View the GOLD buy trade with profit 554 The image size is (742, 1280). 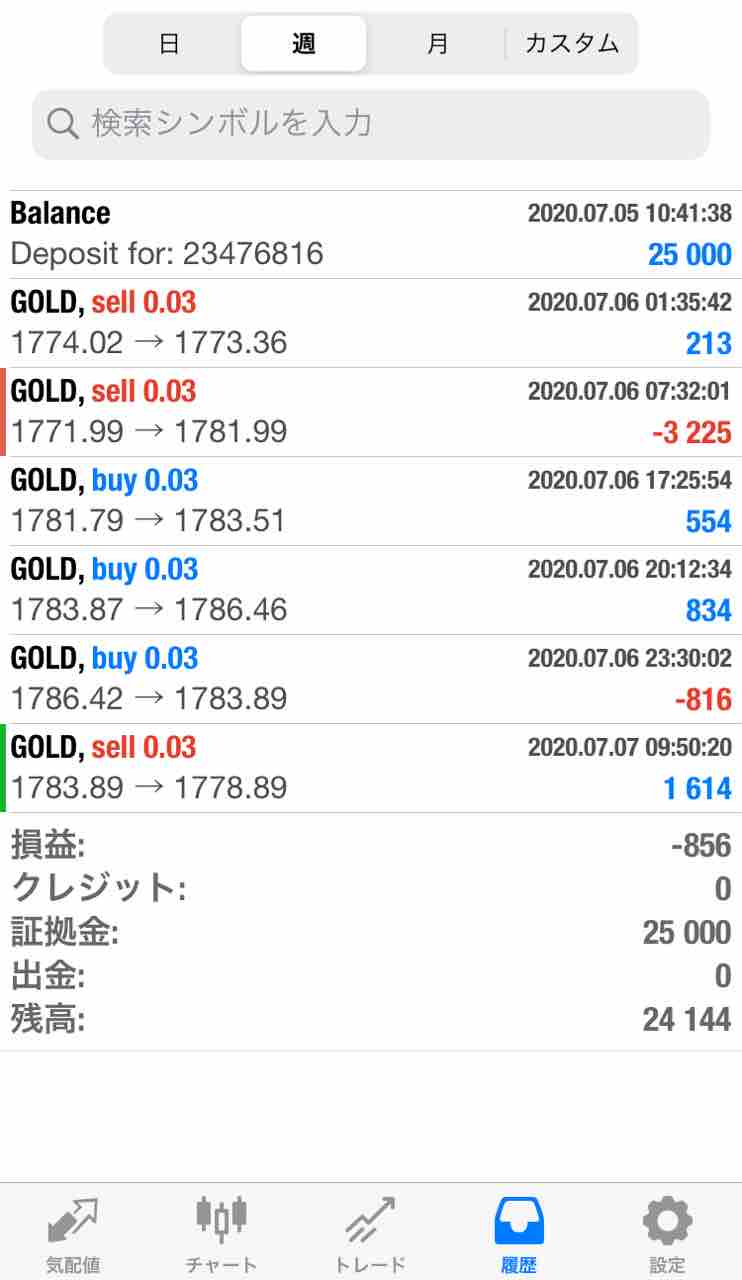[x=370, y=501]
